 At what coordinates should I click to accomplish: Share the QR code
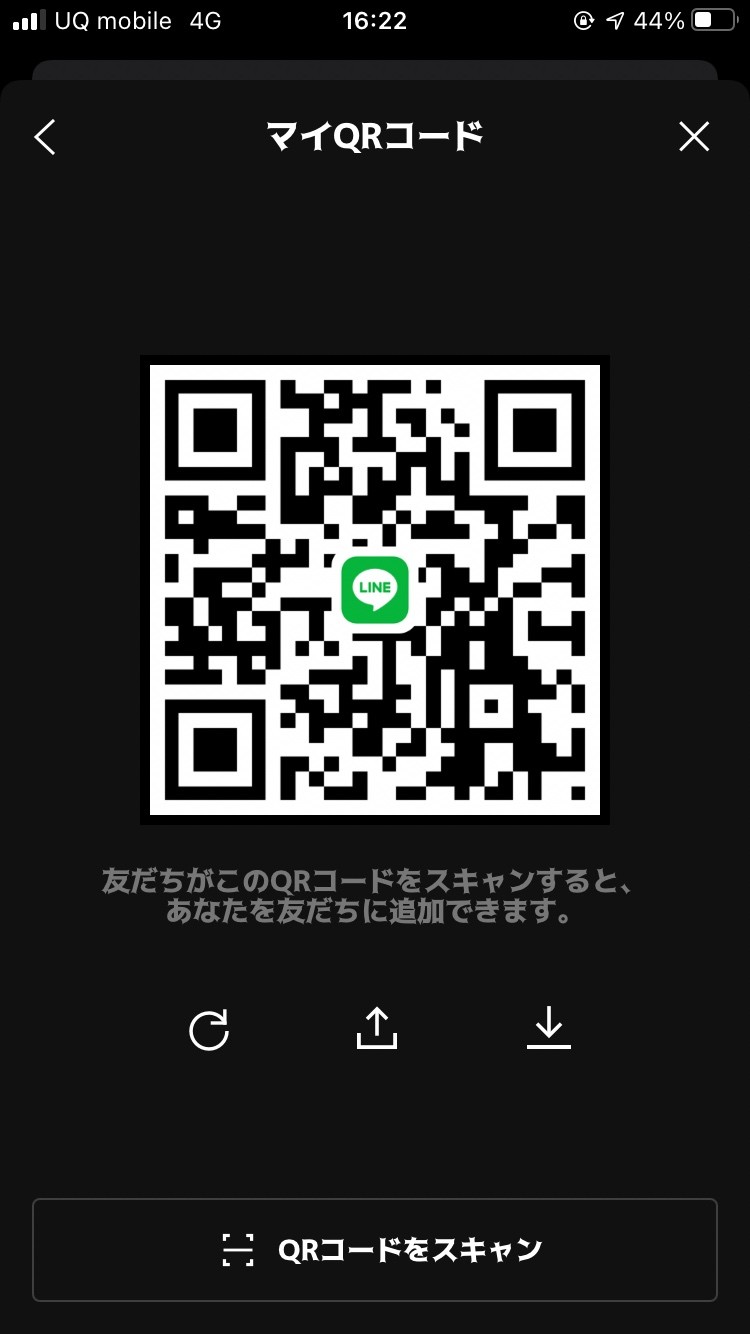(x=377, y=1028)
